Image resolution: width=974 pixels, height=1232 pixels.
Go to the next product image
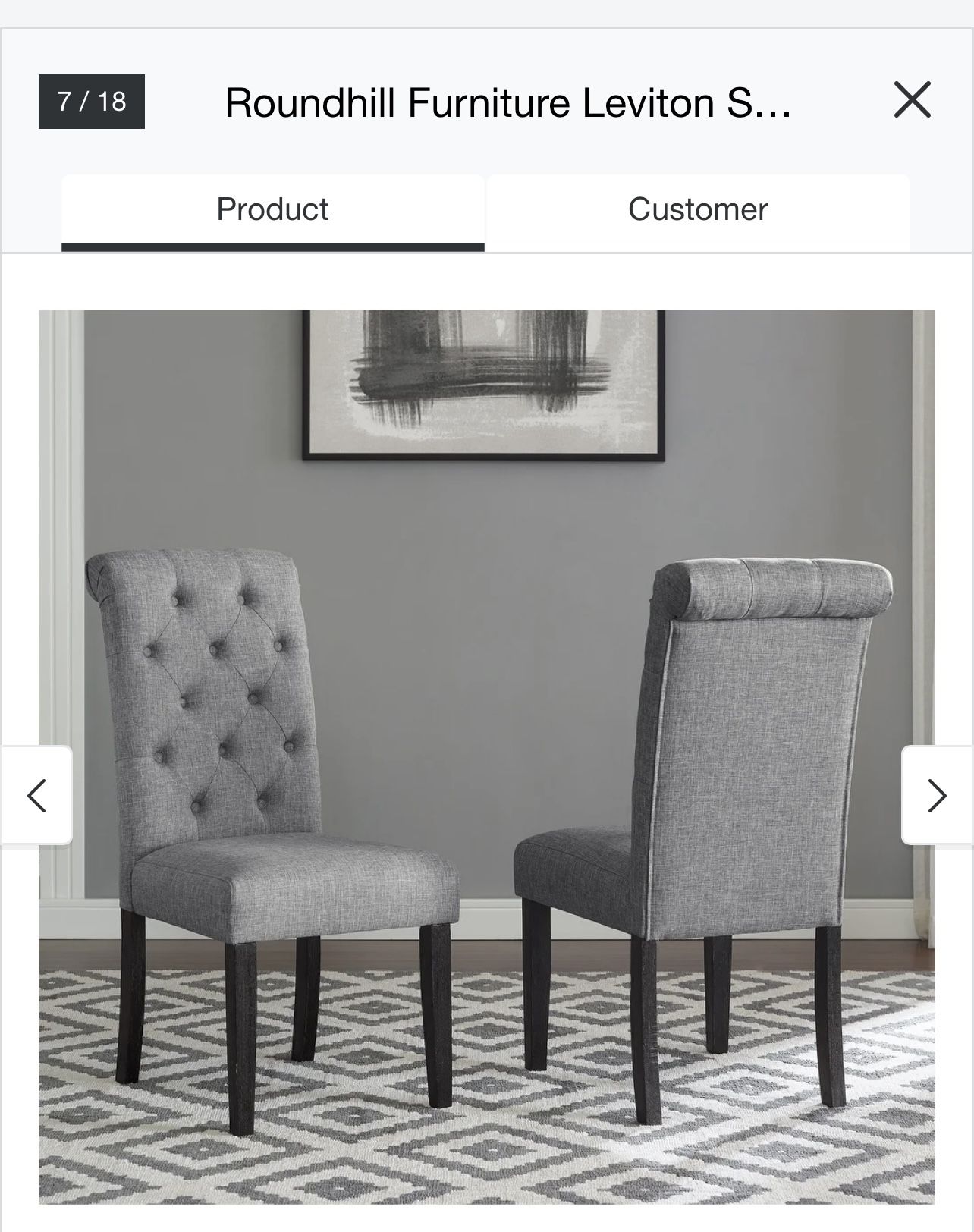[938, 795]
